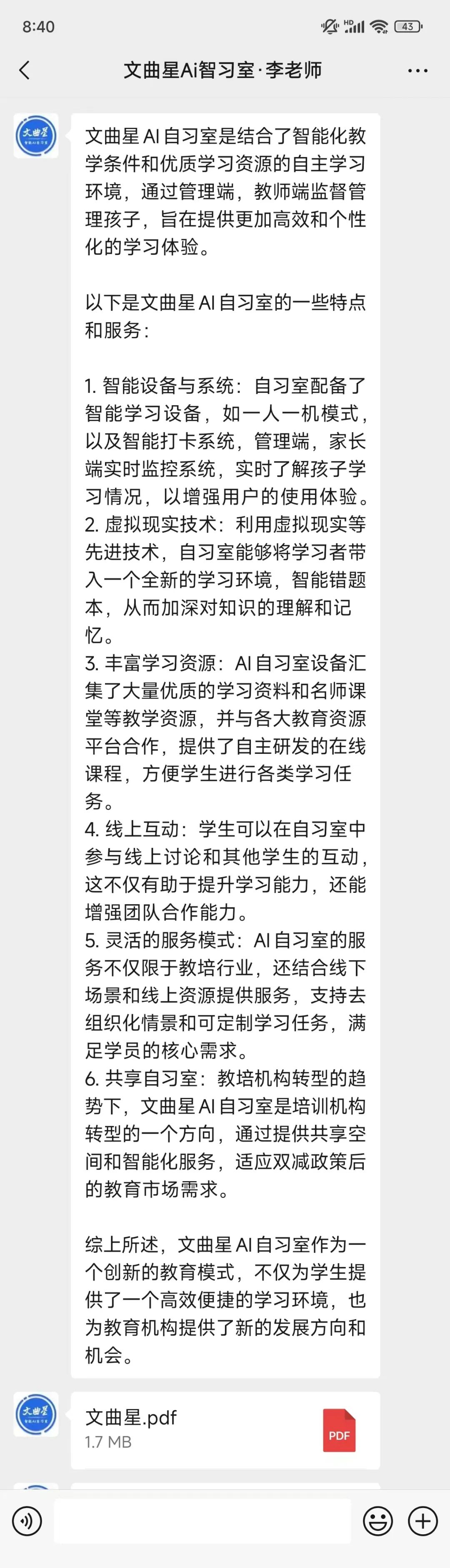Focus the message text field
This screenshot has width=450, height=1568.
202,1521
